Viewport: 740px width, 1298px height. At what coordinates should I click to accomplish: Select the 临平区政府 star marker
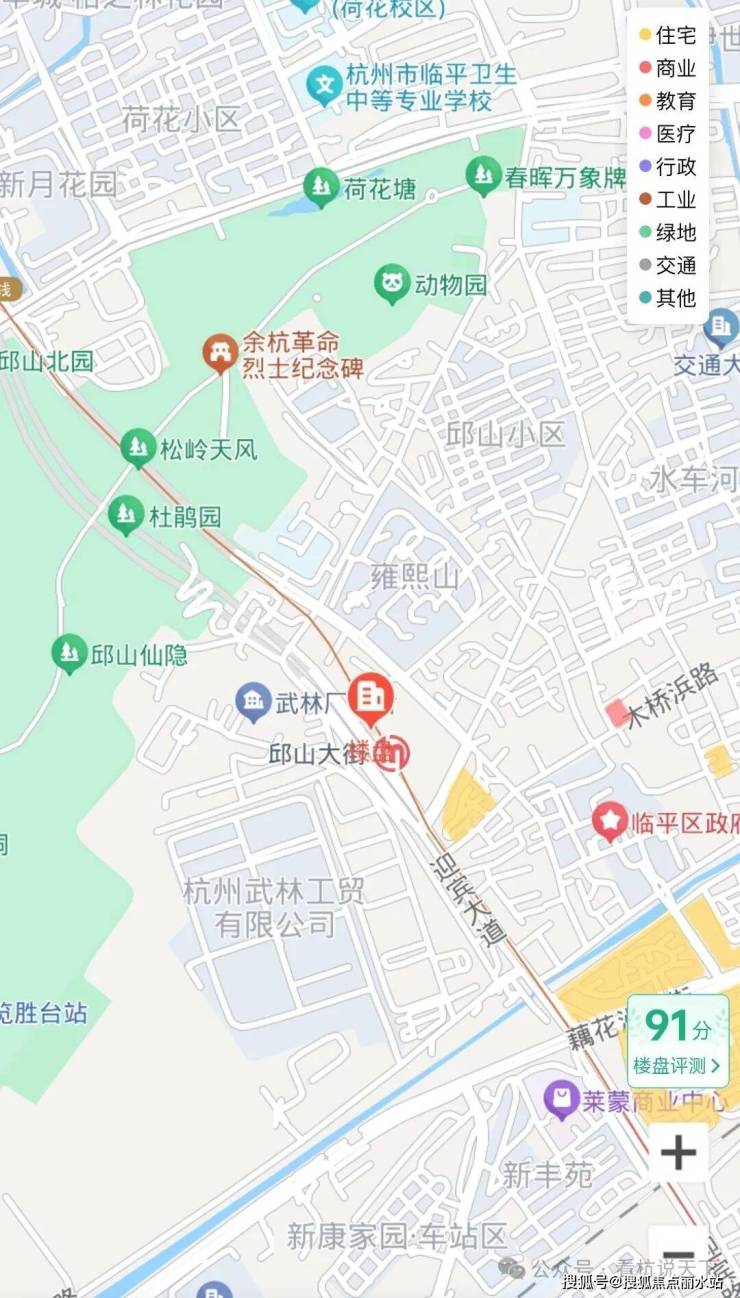pos(609,822)
